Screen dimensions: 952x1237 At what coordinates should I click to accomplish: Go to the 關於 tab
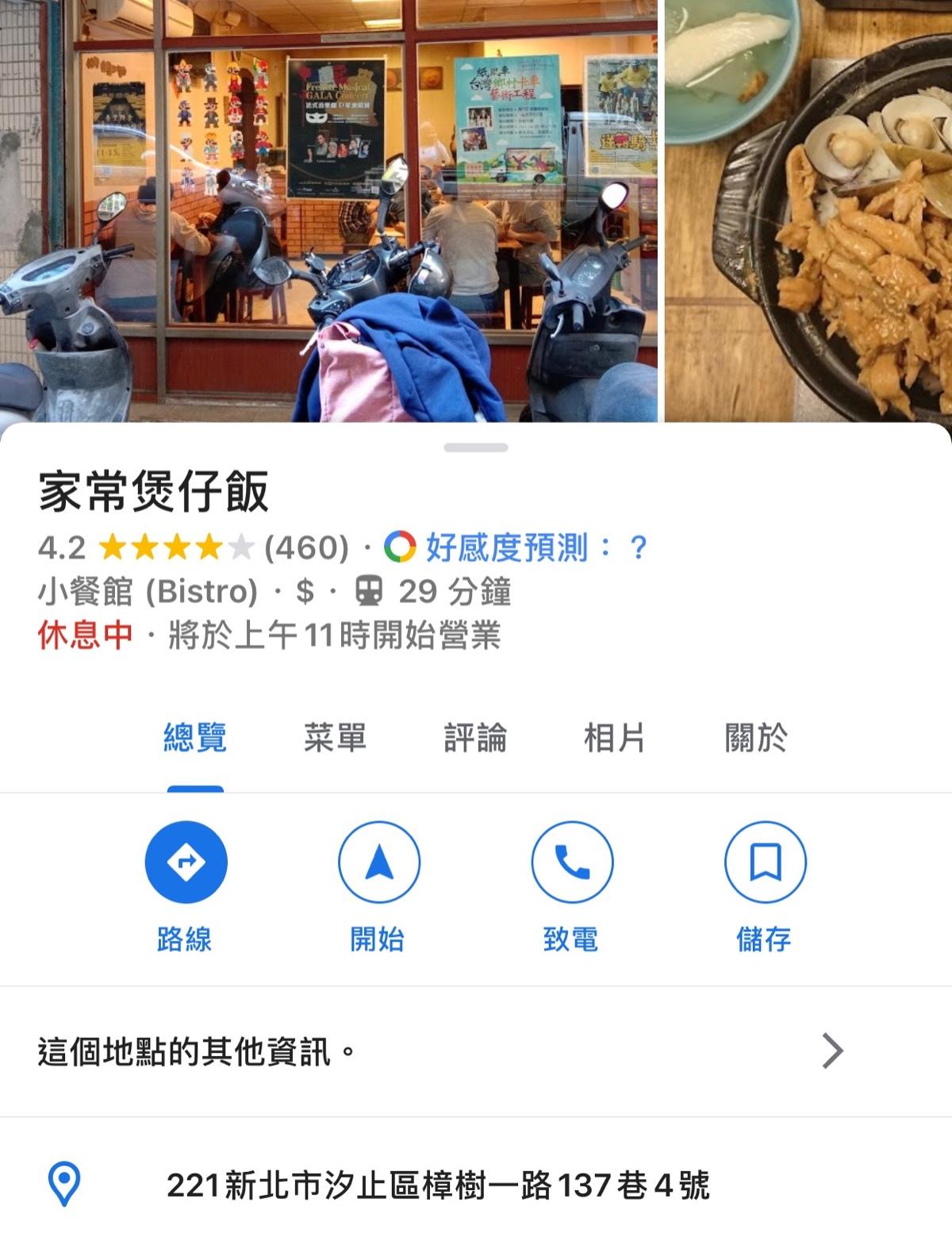pyautogui.click(x=755, y=738)
